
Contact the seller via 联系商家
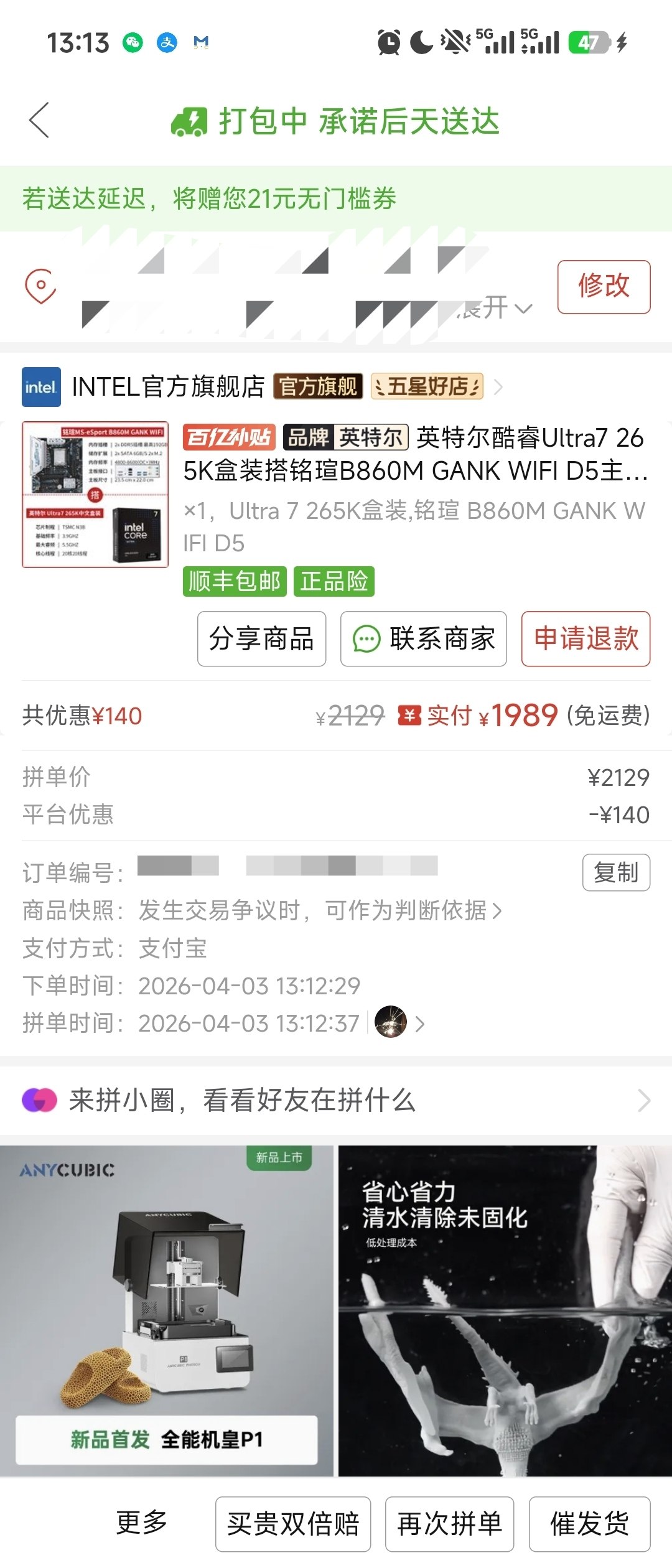coord(423,639)
